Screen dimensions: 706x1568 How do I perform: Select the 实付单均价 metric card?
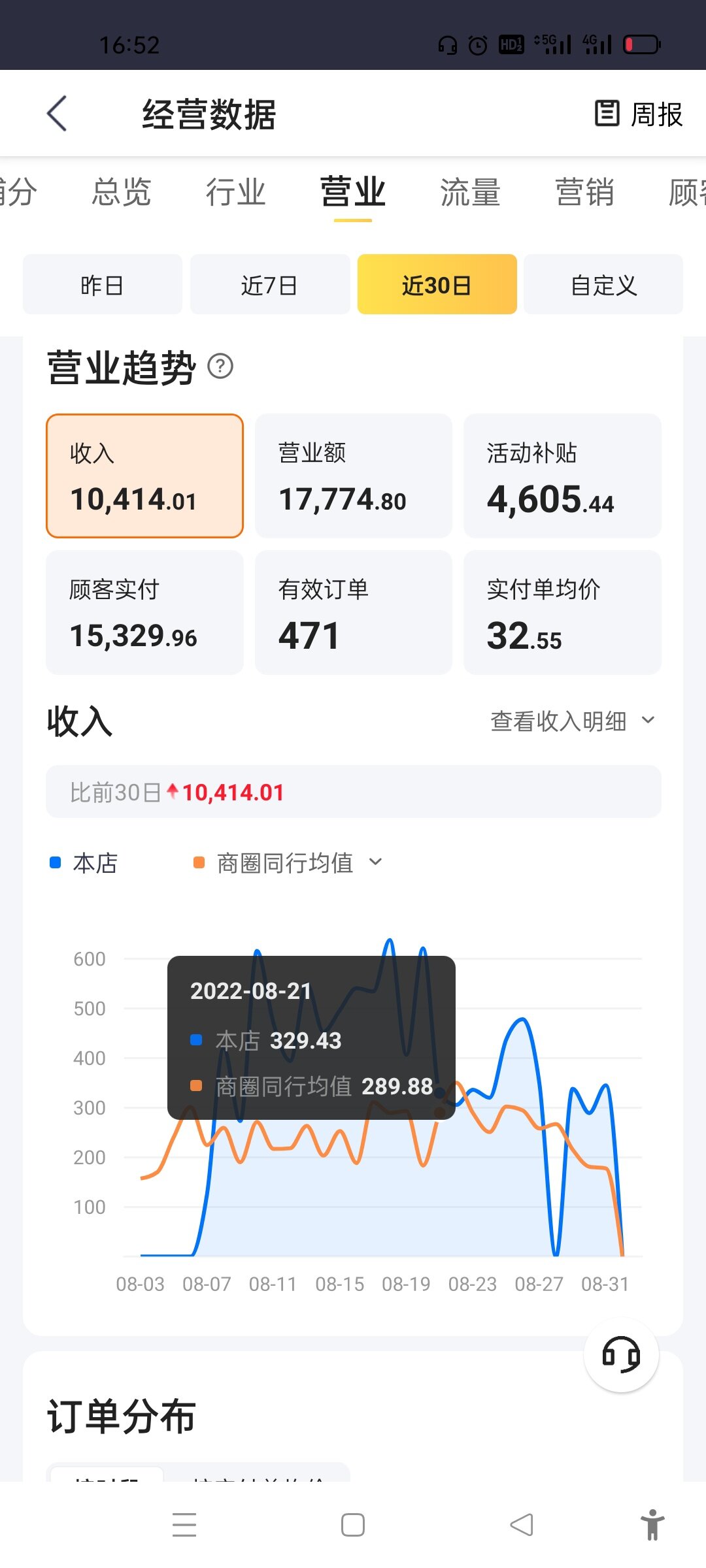562,612
